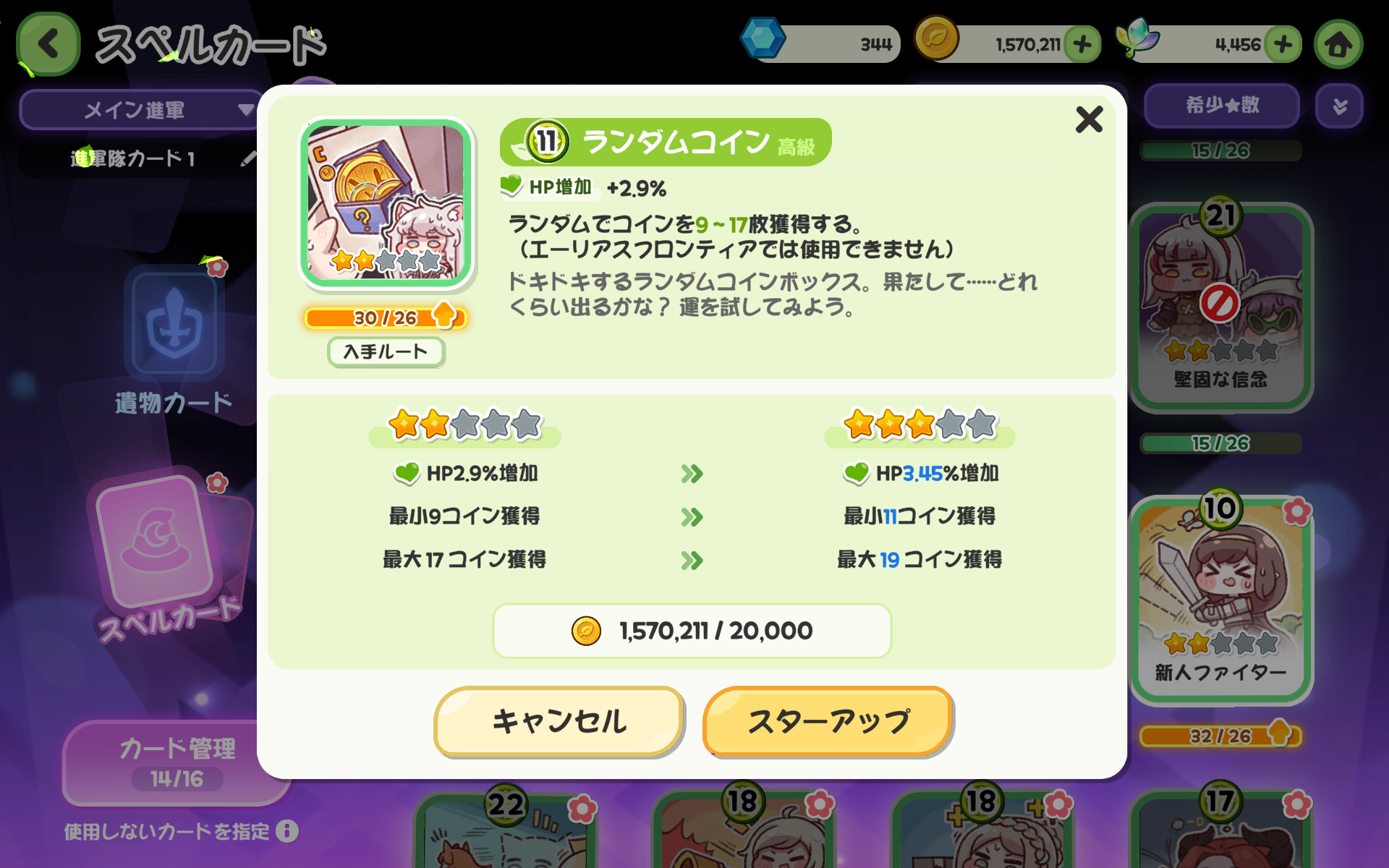Image resolution: width=1389 pixels, height=868 pixels.
Task: Tap キャンセル to dismiss
Action: (x=558, y=721)
